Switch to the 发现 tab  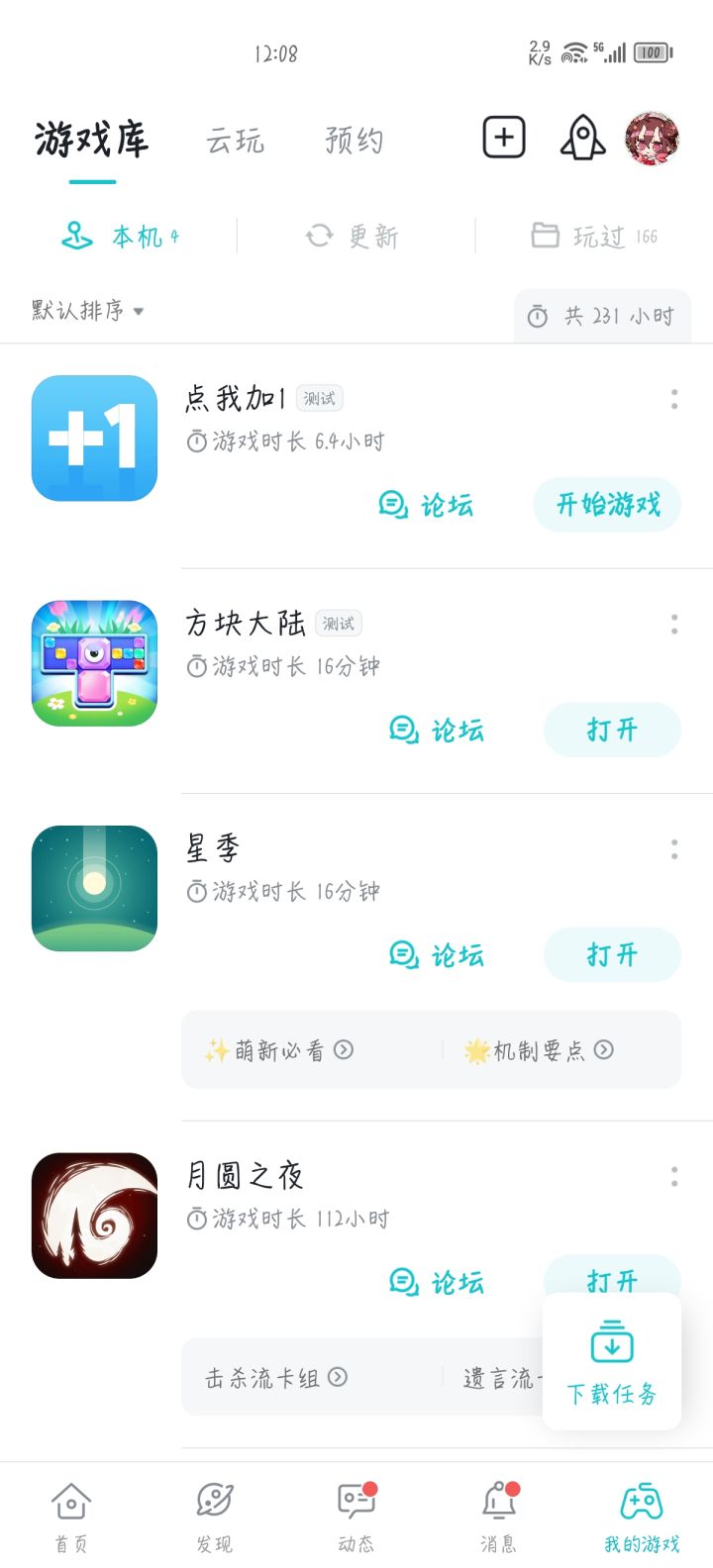click(214, 1516)
